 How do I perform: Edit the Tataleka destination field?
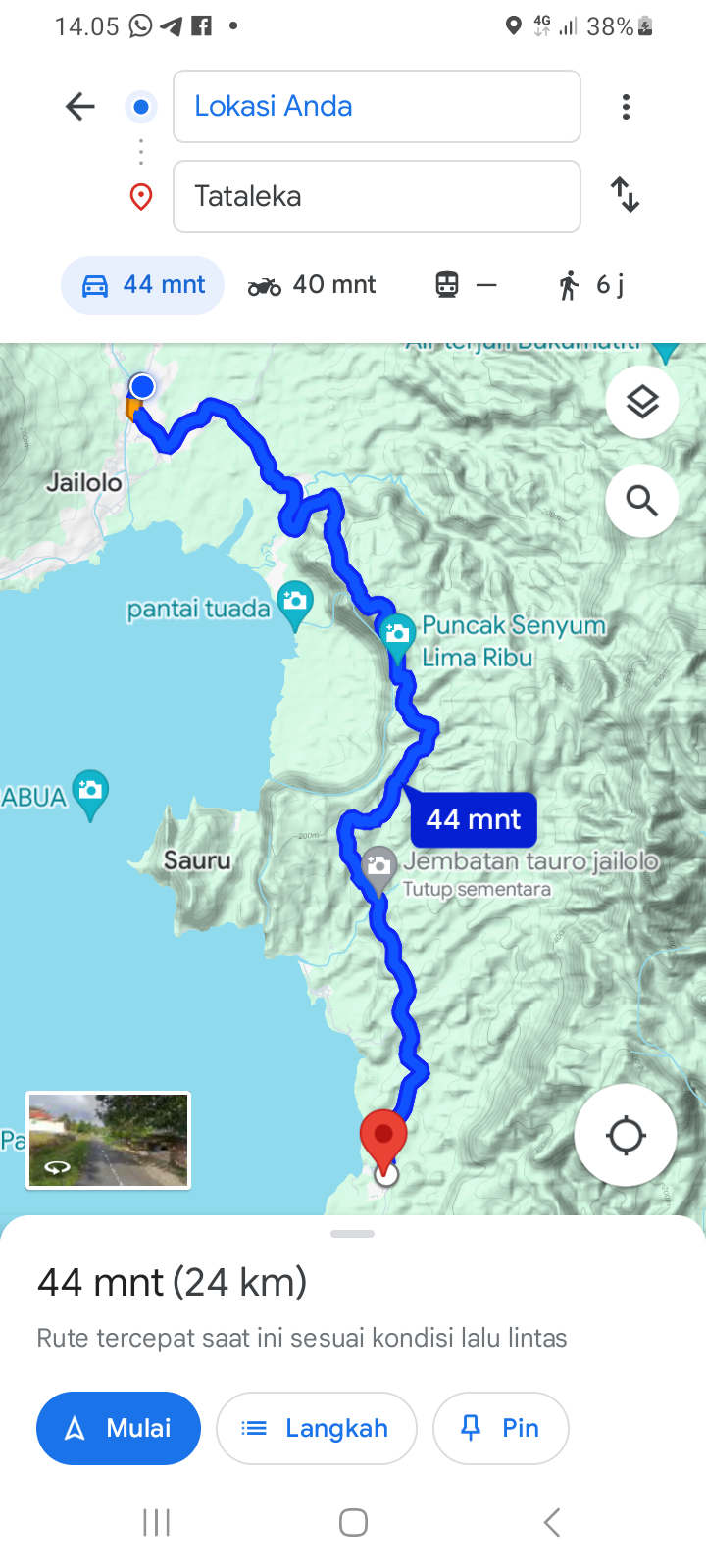[x=377, y=196]
